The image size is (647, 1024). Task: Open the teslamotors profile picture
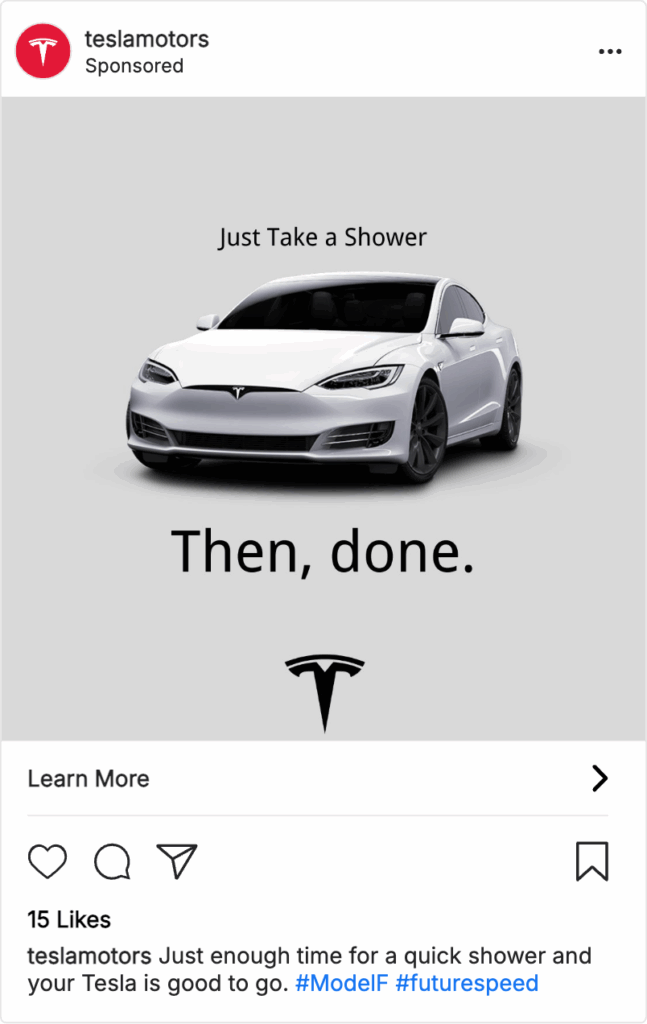point(43,51)
